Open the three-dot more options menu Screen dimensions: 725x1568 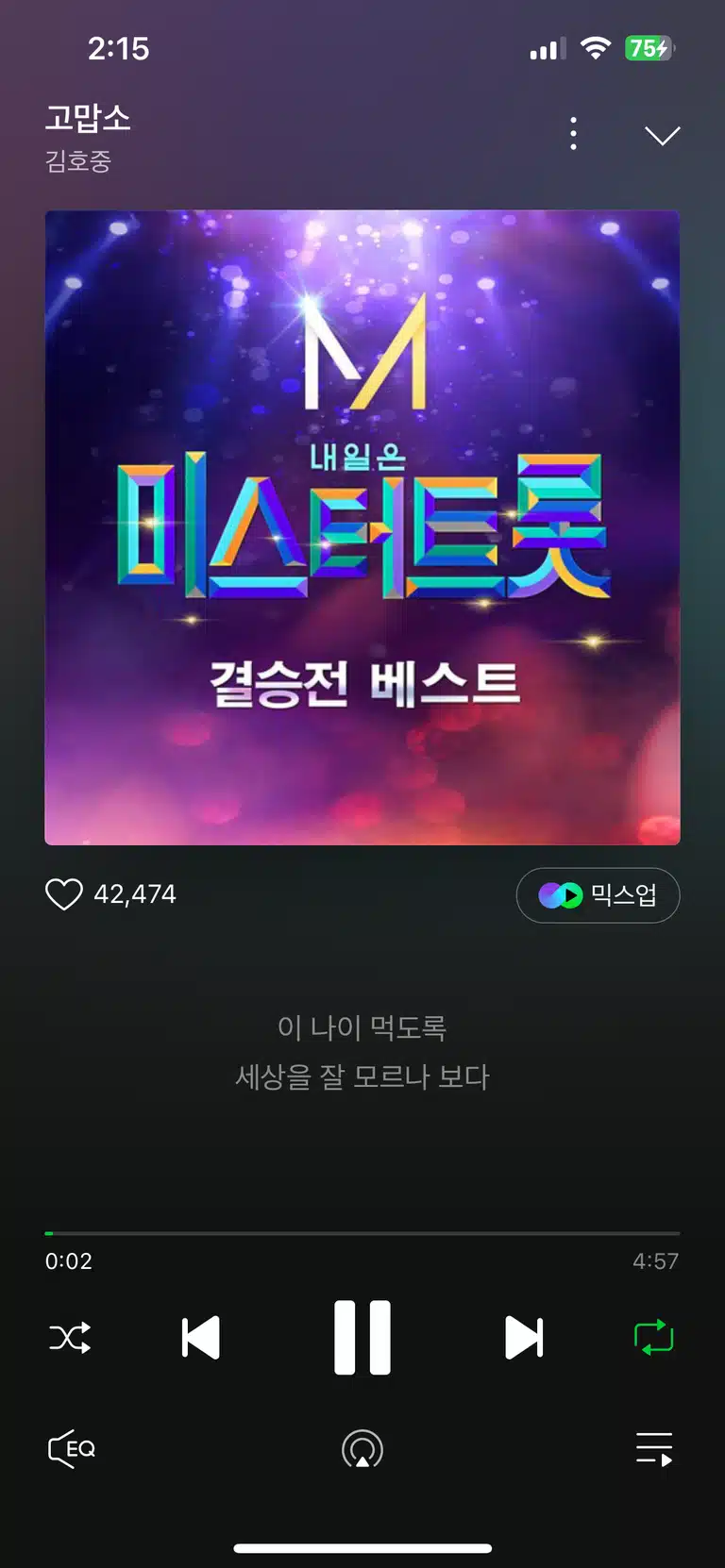click(573, 135)
